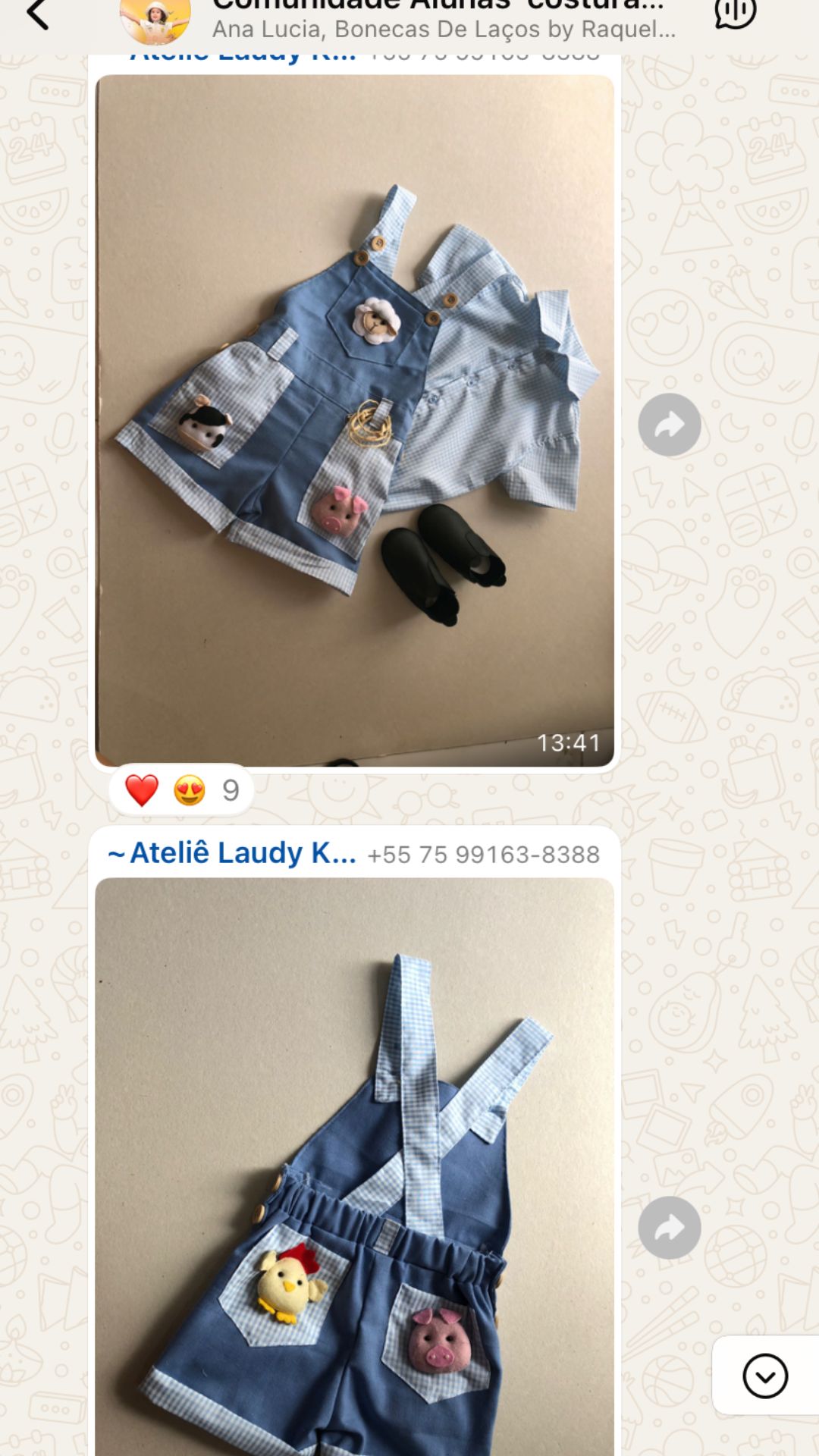Open the chicken overalls photo
Screen dimensions: 819x1456
coord(354,1168)
